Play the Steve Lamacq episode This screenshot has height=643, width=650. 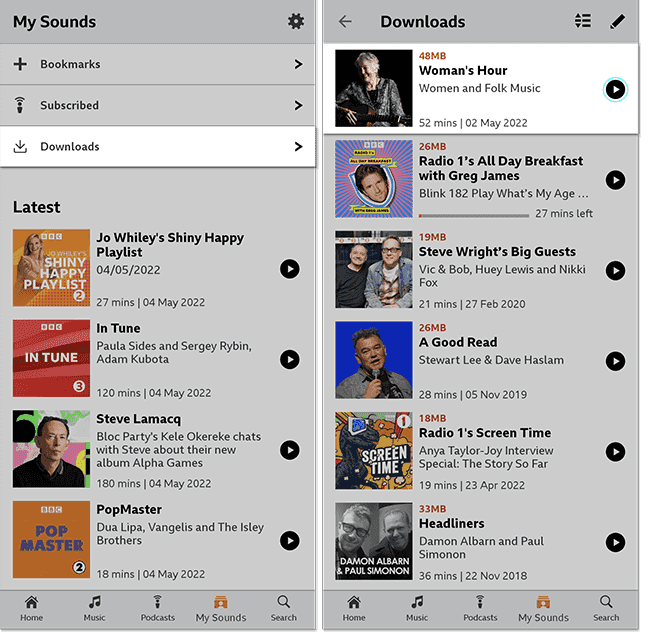click(289, 450)
